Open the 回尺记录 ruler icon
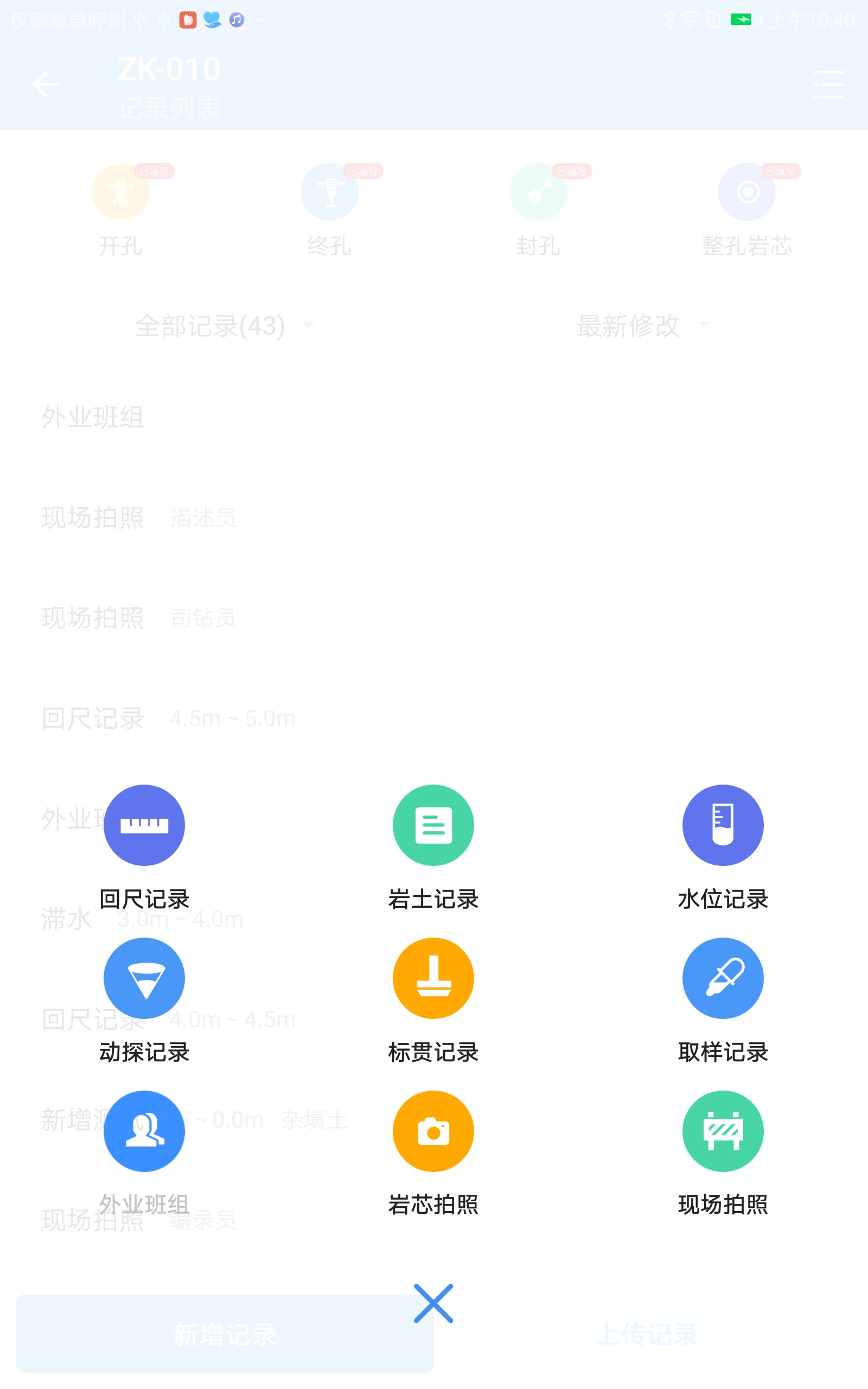The width and height of the screenshot is (868, 1389). tap(144, 825)
